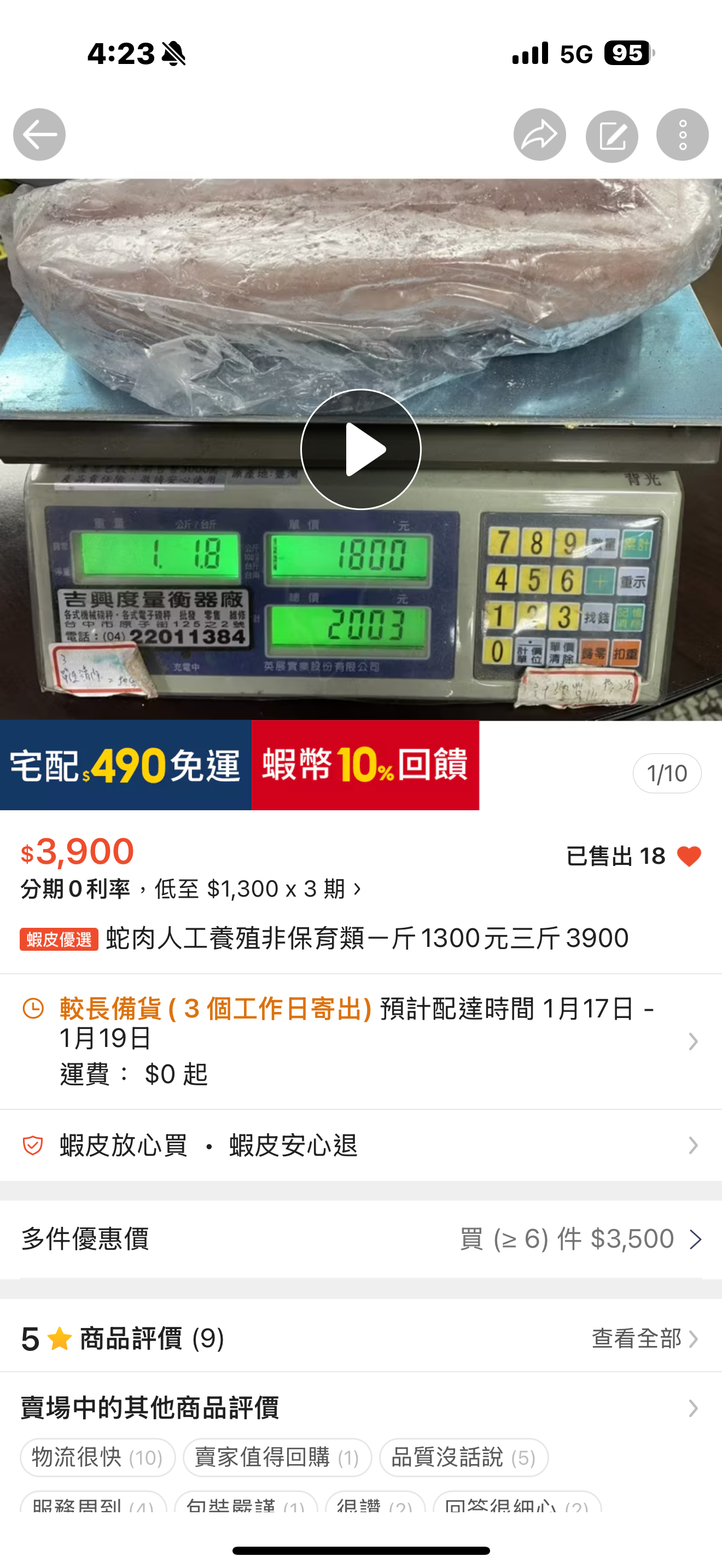Open the three-dot overflow menu
The width and height of the screenshot is (722, 1568).
pyautogui.click(x=682, y=134)
